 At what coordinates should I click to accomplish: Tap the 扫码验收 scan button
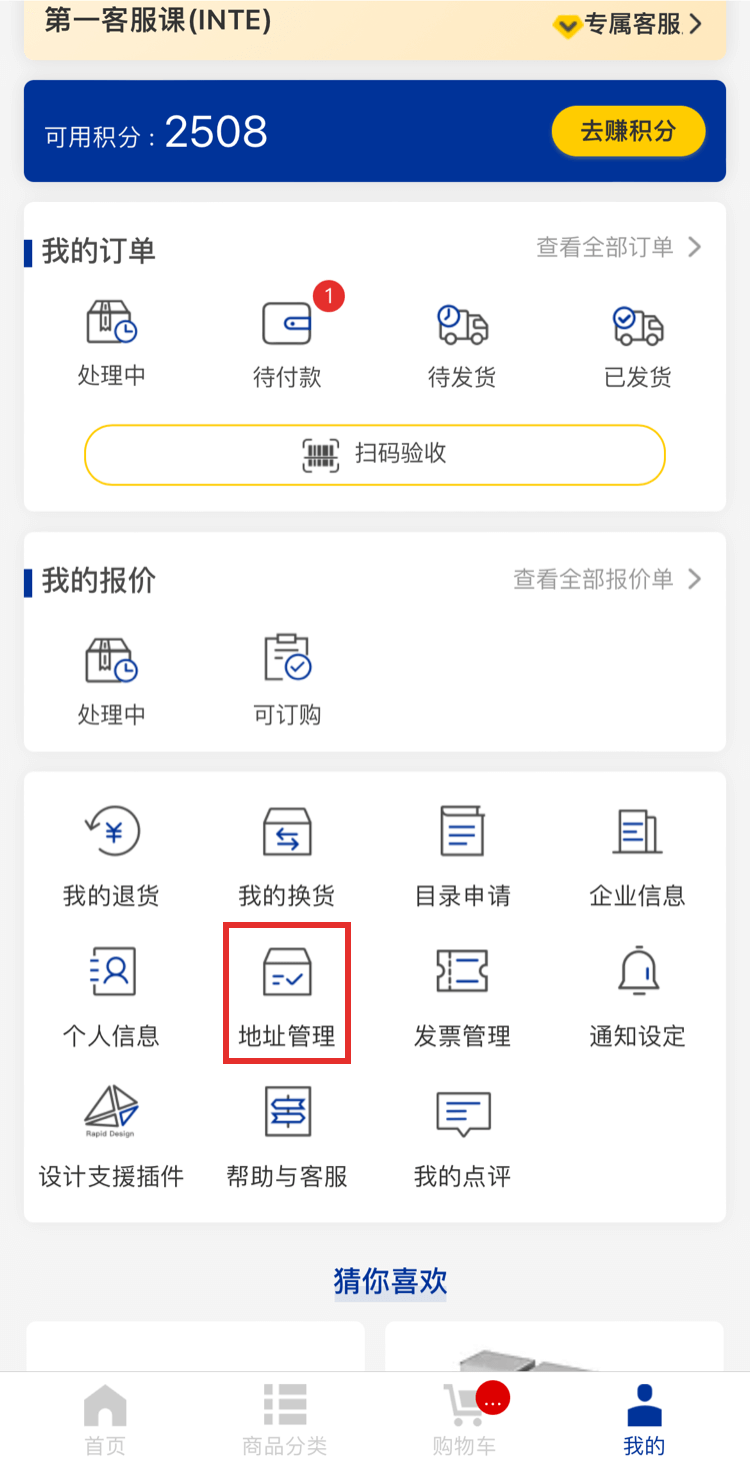tap(375, 454)
